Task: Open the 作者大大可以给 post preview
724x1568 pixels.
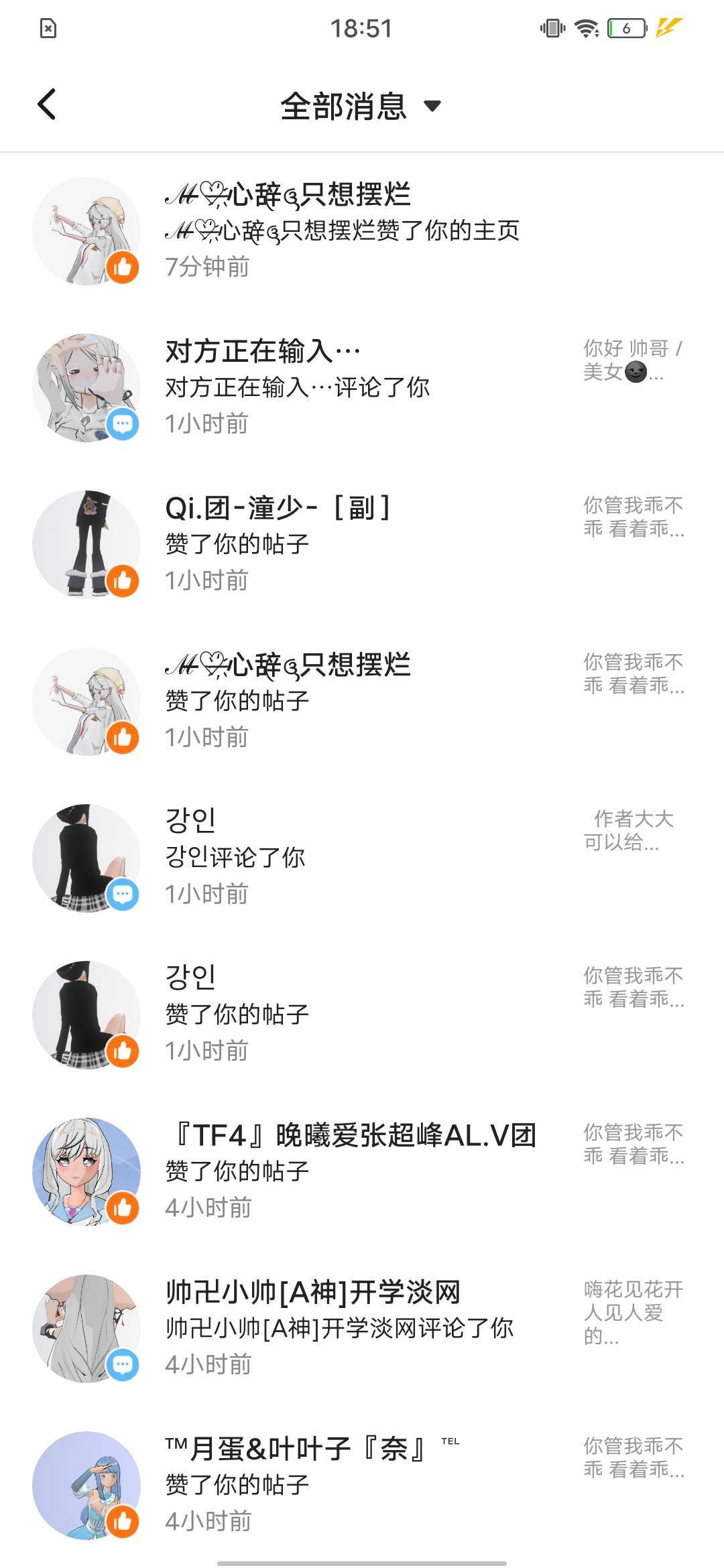Action: [632, 831]
